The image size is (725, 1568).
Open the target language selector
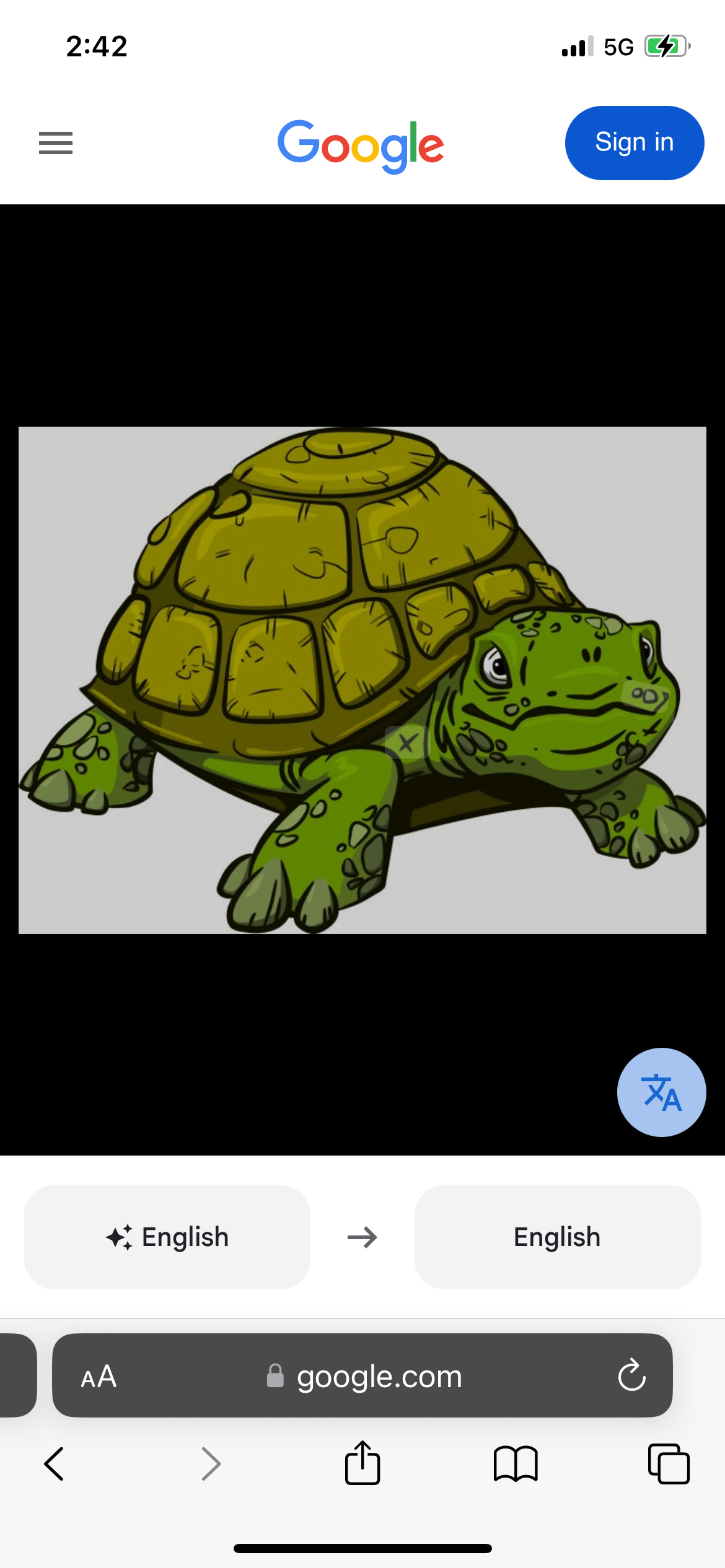[557, 1237]
